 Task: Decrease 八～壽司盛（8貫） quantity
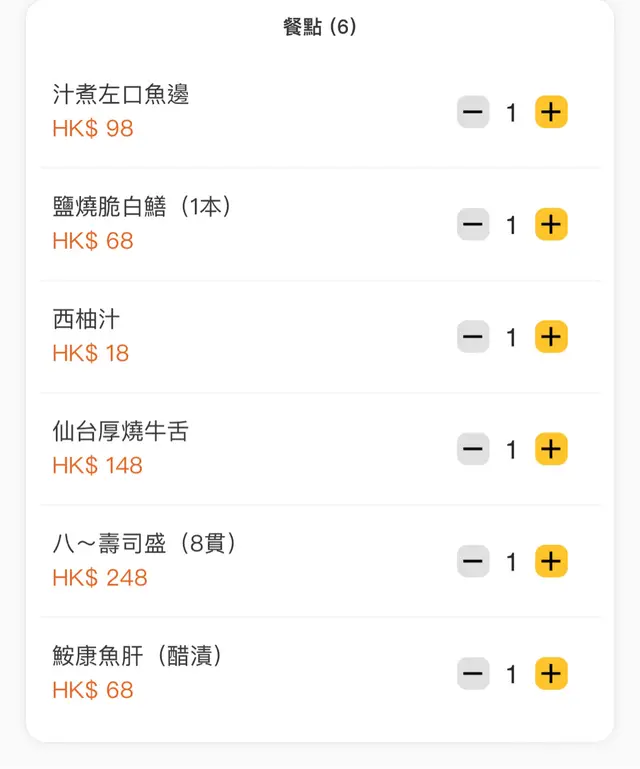pyautogui.click(x=473, y=561)
